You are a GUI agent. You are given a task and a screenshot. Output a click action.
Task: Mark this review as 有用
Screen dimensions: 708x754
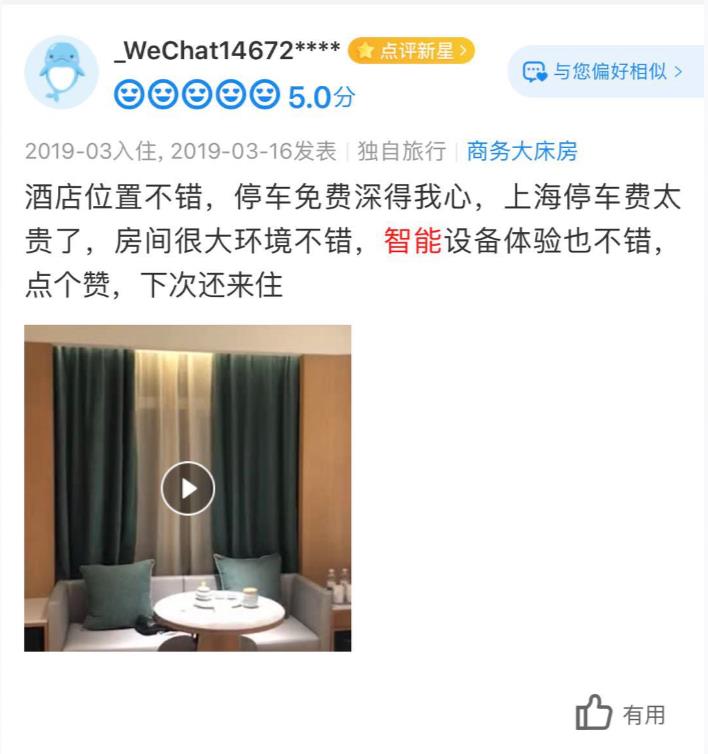pyautogui.click(x=620, y=714)
